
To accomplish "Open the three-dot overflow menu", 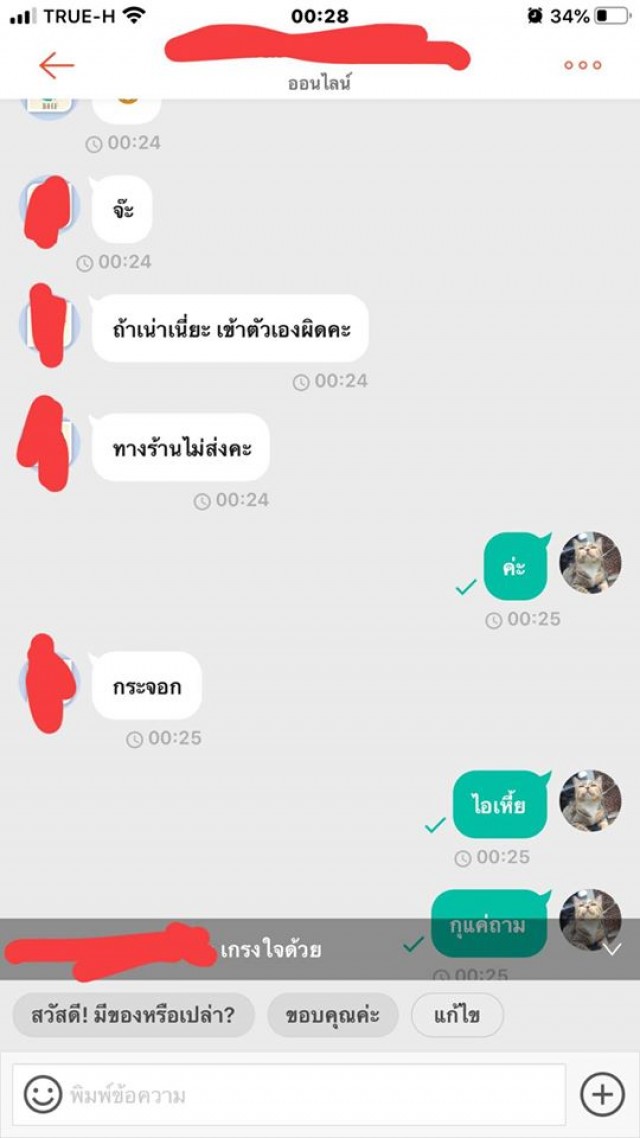I will tap(582, 65).
